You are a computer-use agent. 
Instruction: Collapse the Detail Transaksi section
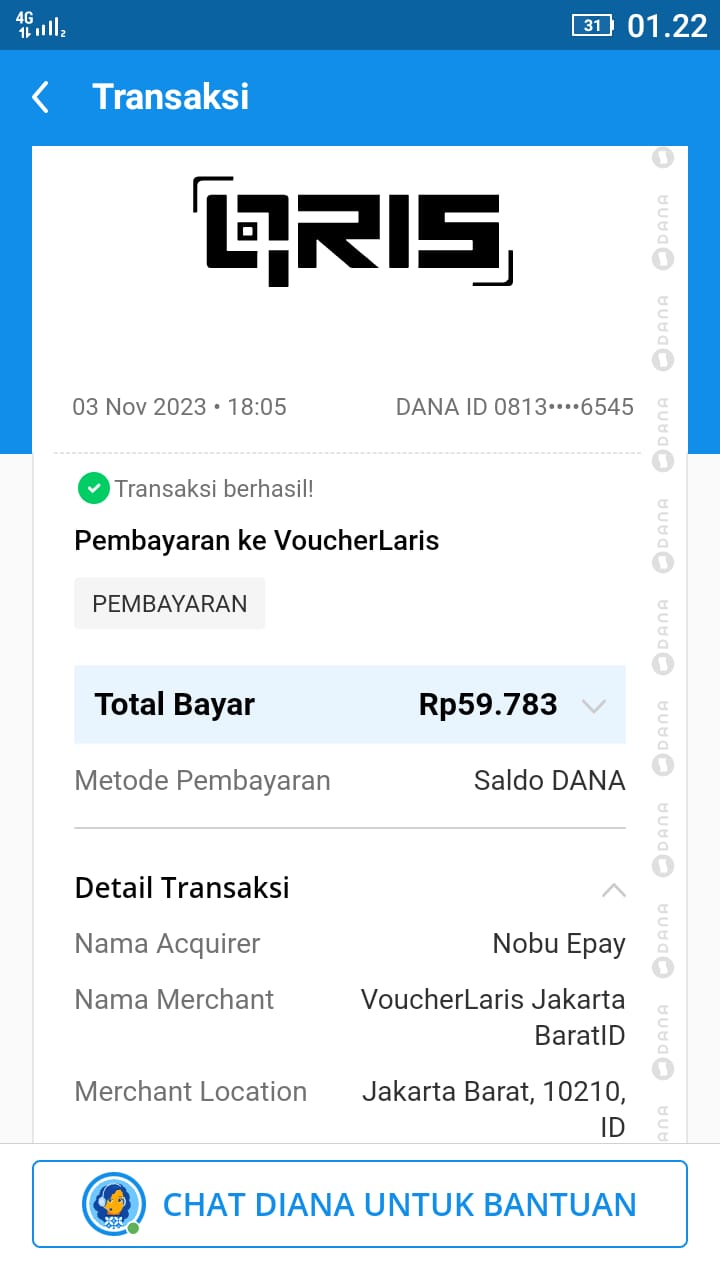[x=613, y=889]
